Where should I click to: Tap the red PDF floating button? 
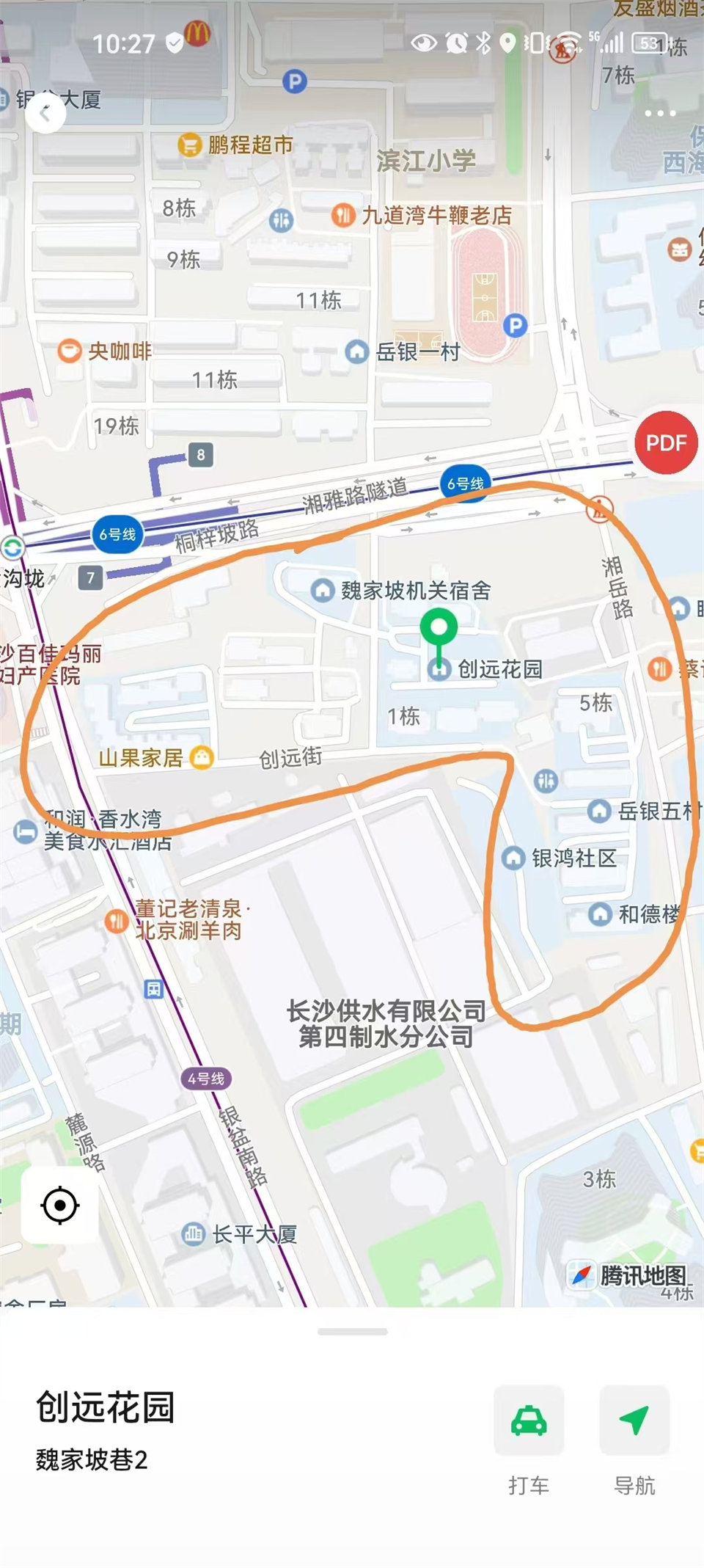tap(666, 442)
